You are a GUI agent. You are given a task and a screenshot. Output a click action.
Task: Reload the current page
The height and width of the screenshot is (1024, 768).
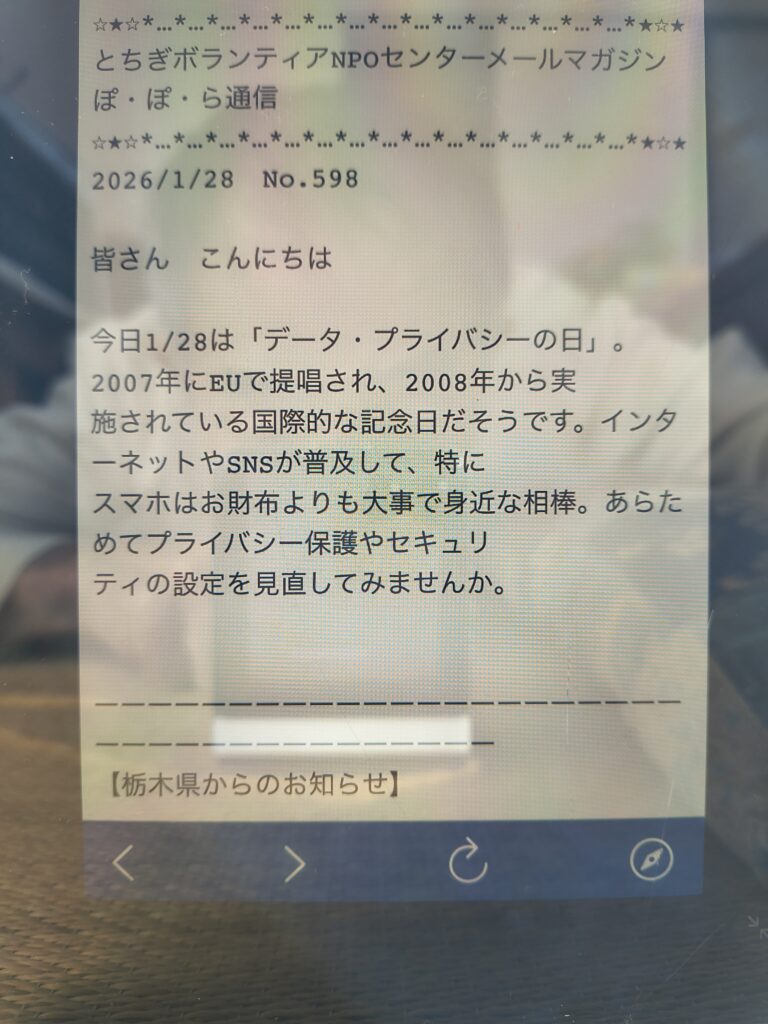pos(467,861)
